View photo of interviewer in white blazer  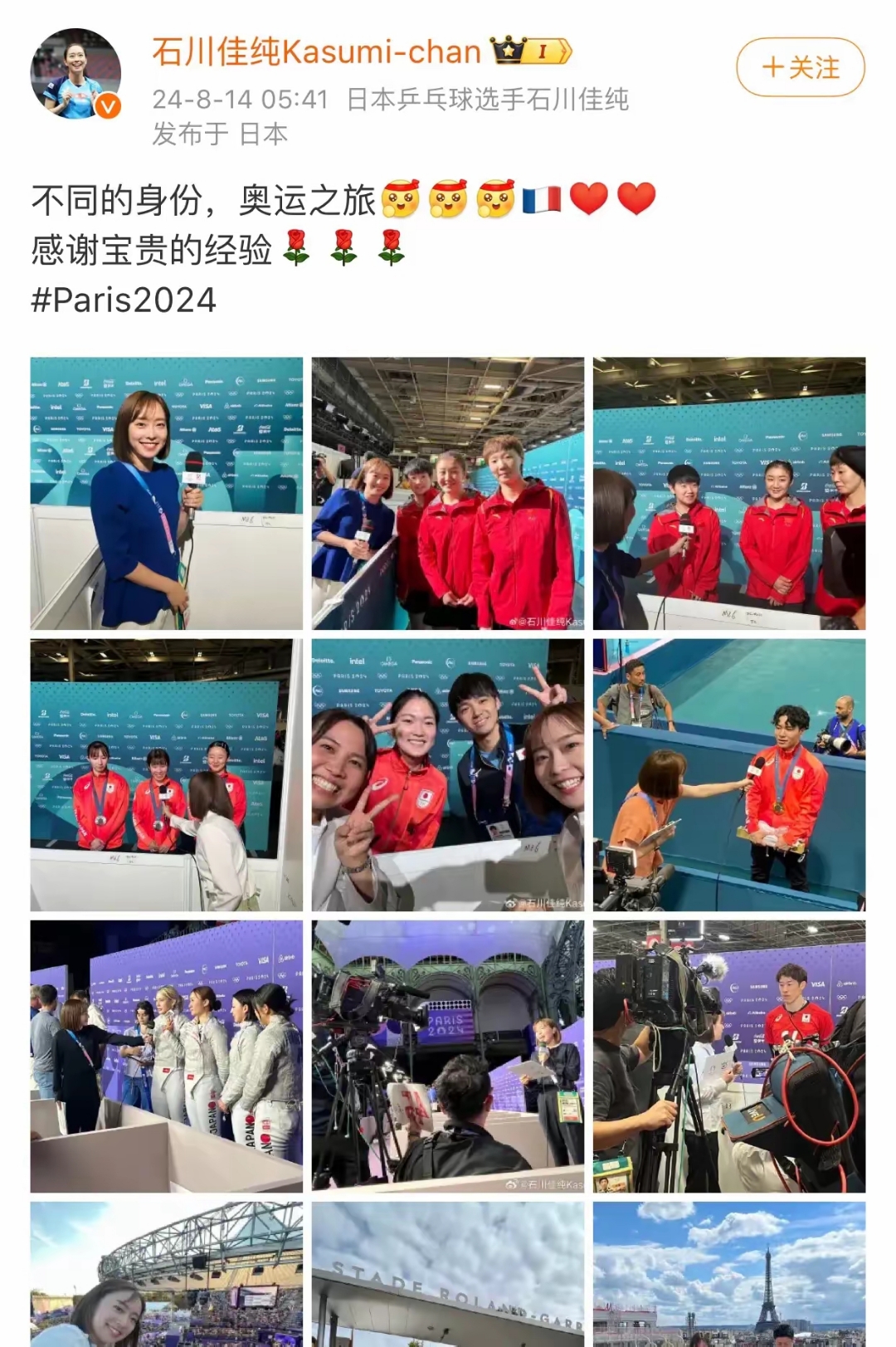166,774
